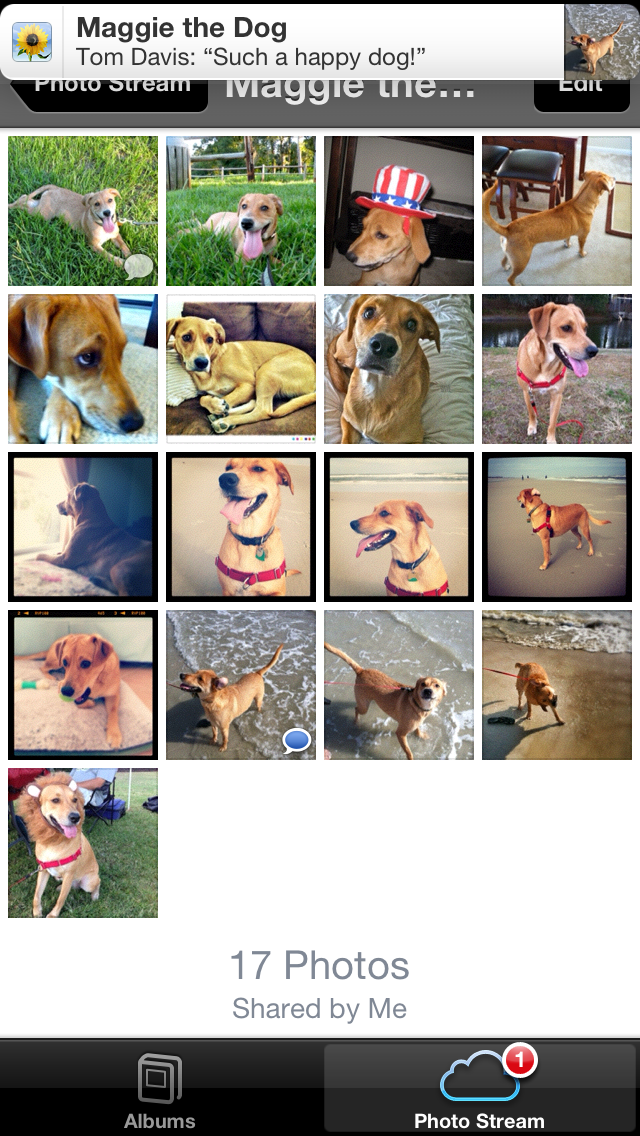This screenshot has height=1136, width=640.
Task: Select the Photo Stream tab
Action: tap(480, 1090)
